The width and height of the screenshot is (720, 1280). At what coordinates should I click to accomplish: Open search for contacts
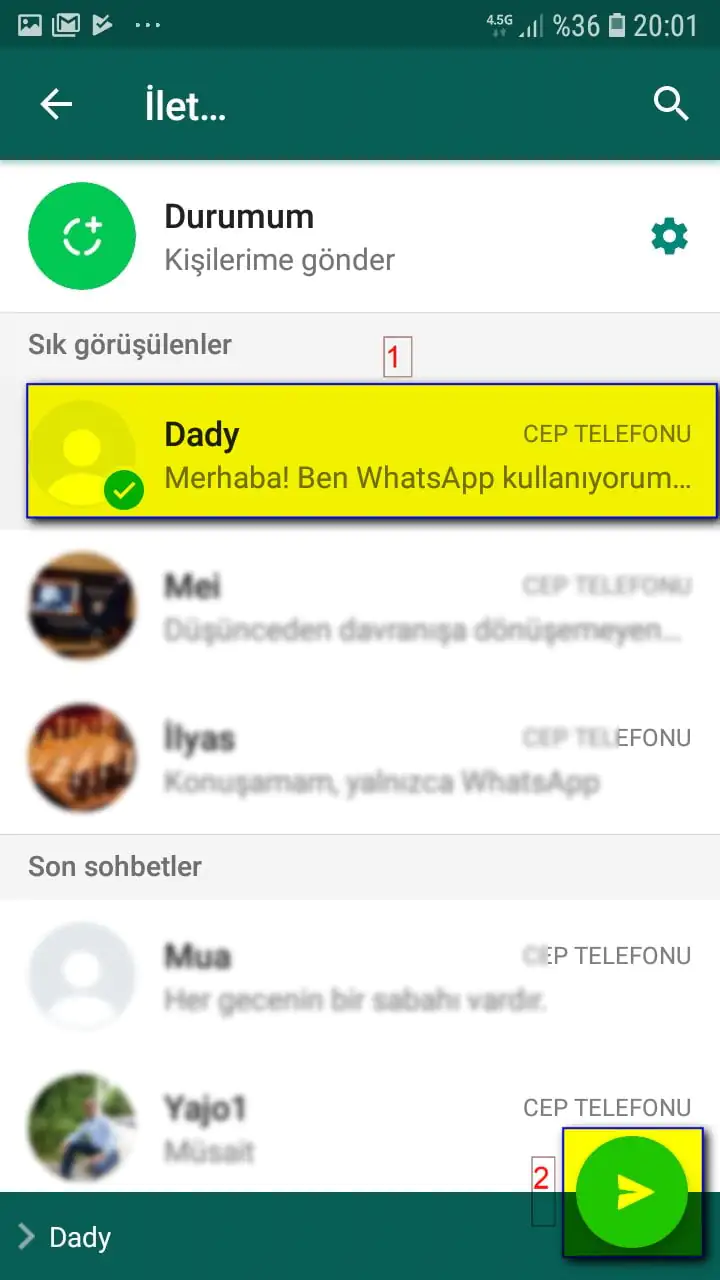[x=670, y=104]
